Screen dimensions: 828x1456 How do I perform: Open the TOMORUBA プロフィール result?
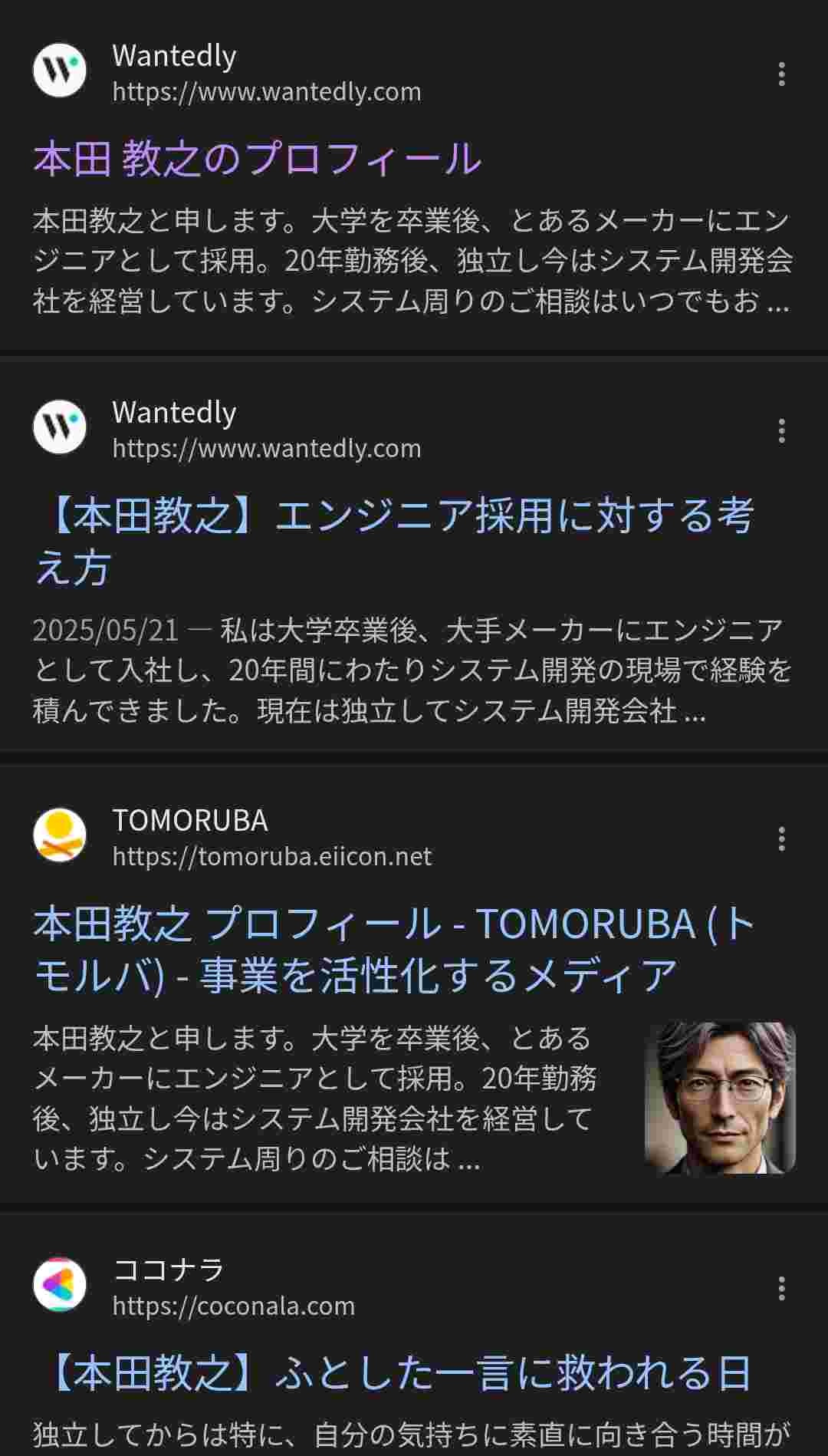coord(394,949)
